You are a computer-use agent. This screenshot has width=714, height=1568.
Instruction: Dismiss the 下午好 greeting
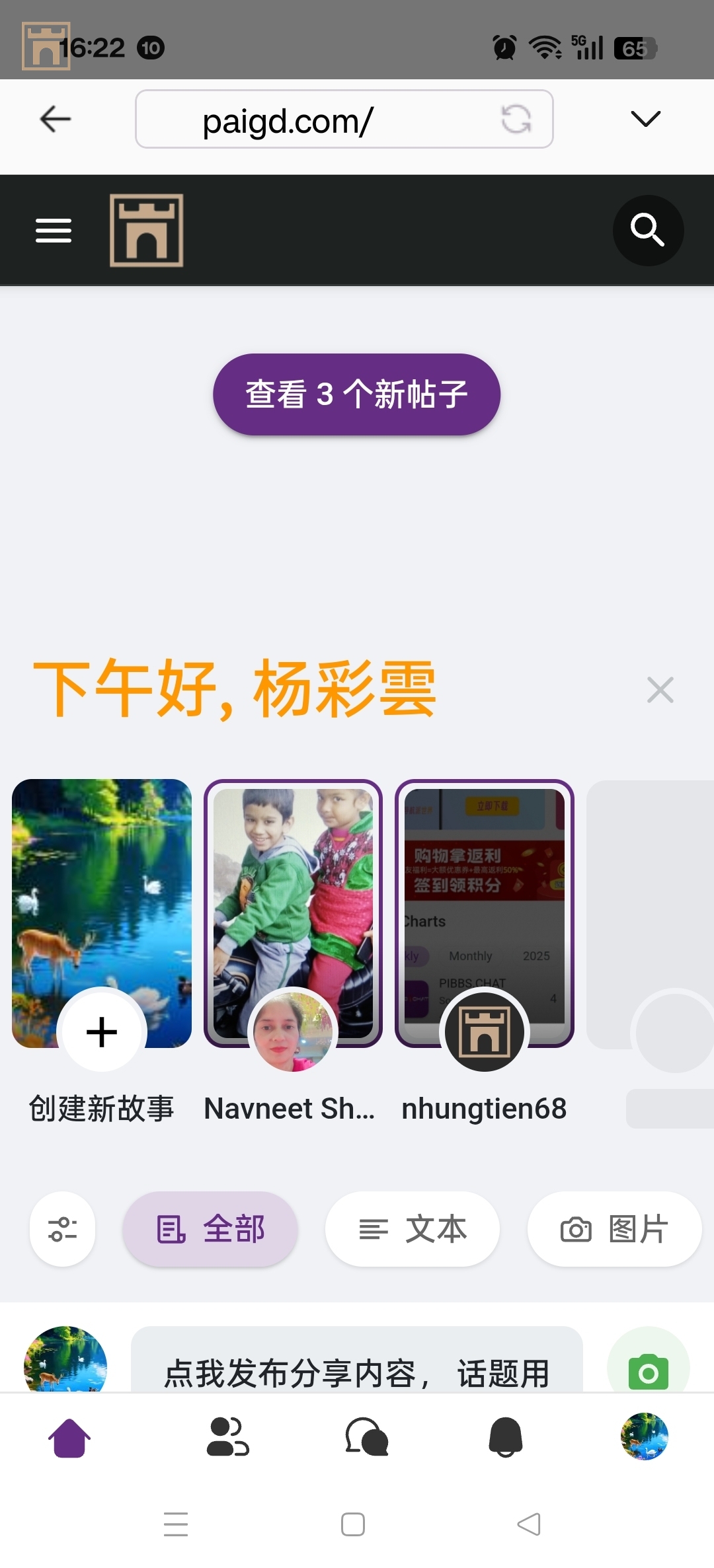pyautogui.click(x=660, y=690)
